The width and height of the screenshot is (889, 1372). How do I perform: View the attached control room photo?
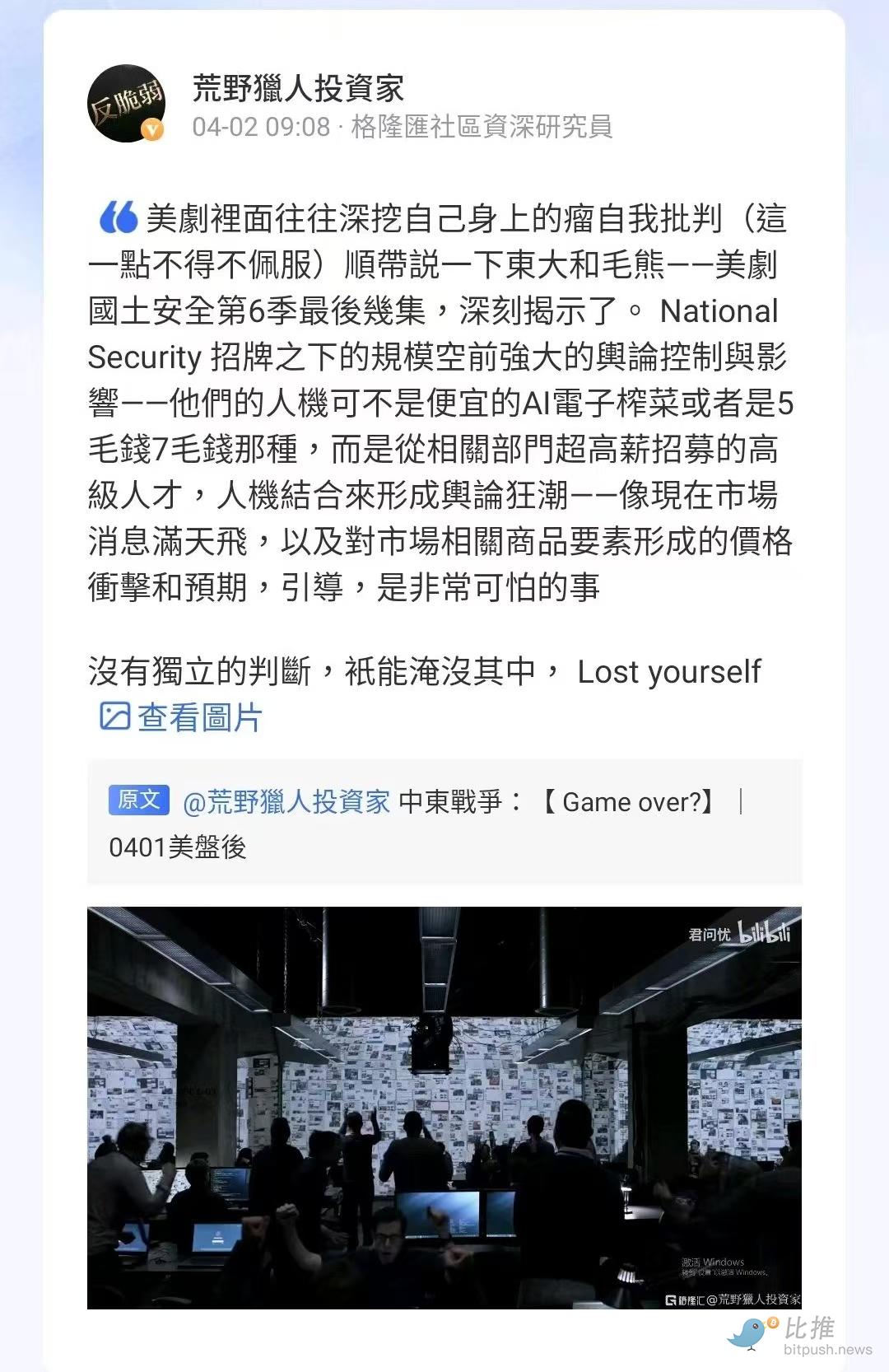pyautogui.click(x=444, y=1108)
